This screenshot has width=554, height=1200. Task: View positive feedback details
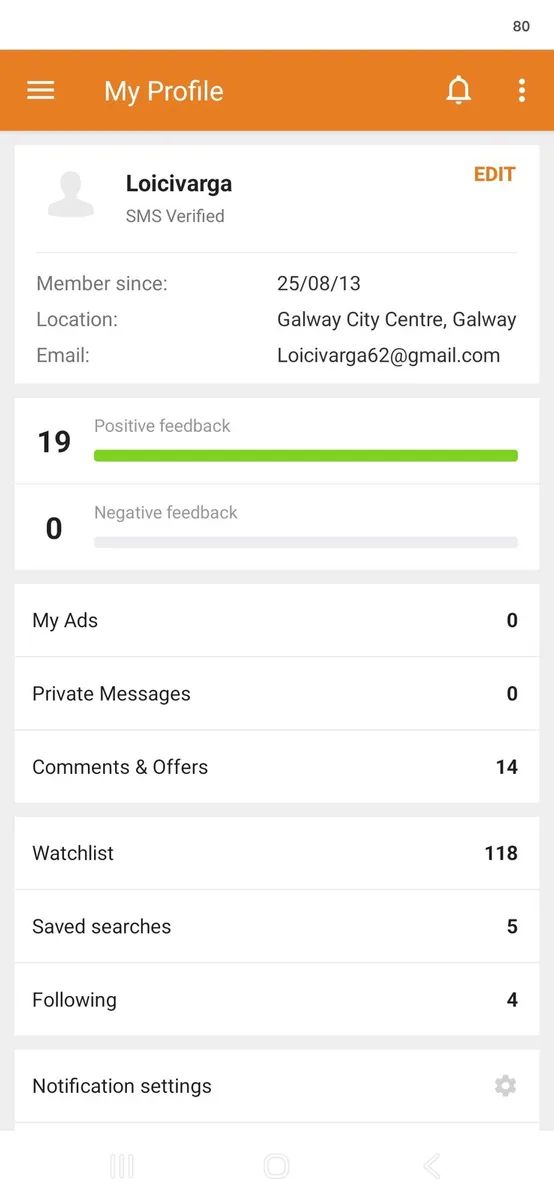[x=277, y=441]
